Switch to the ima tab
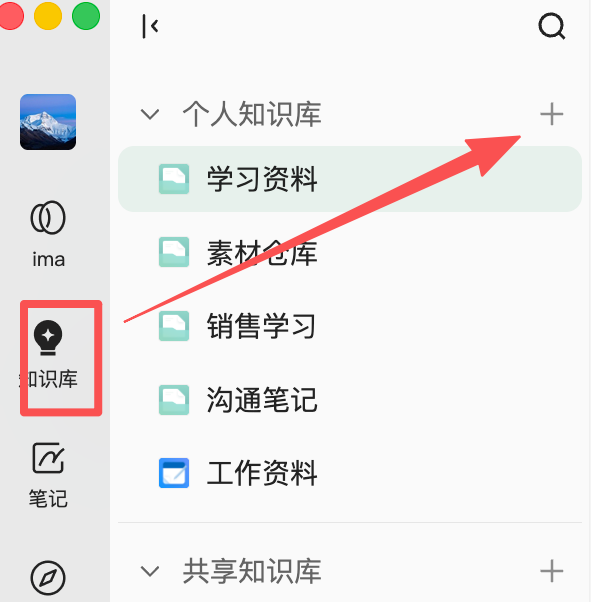The height and width of the screenshot is (602, 602). pos(48,234)
